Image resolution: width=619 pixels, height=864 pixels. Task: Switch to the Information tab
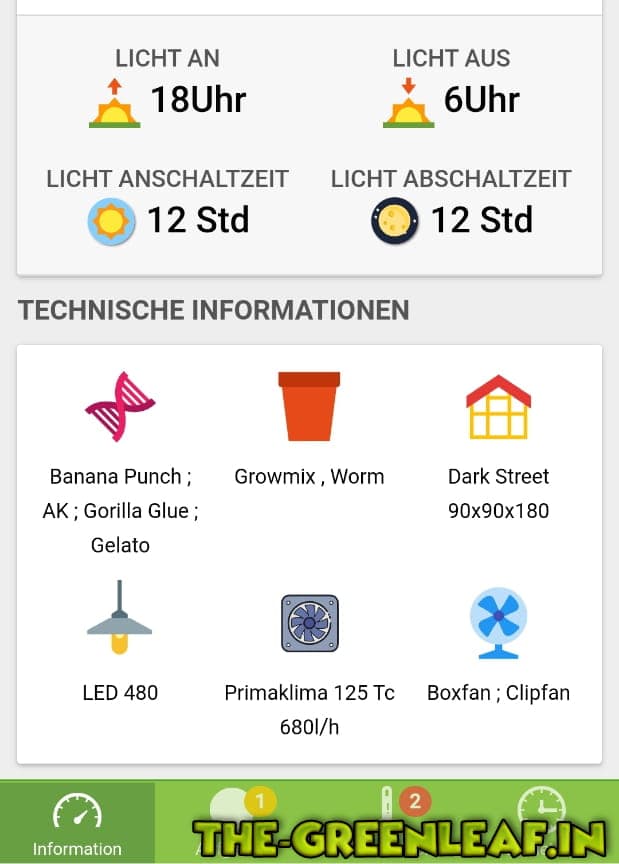77,823
